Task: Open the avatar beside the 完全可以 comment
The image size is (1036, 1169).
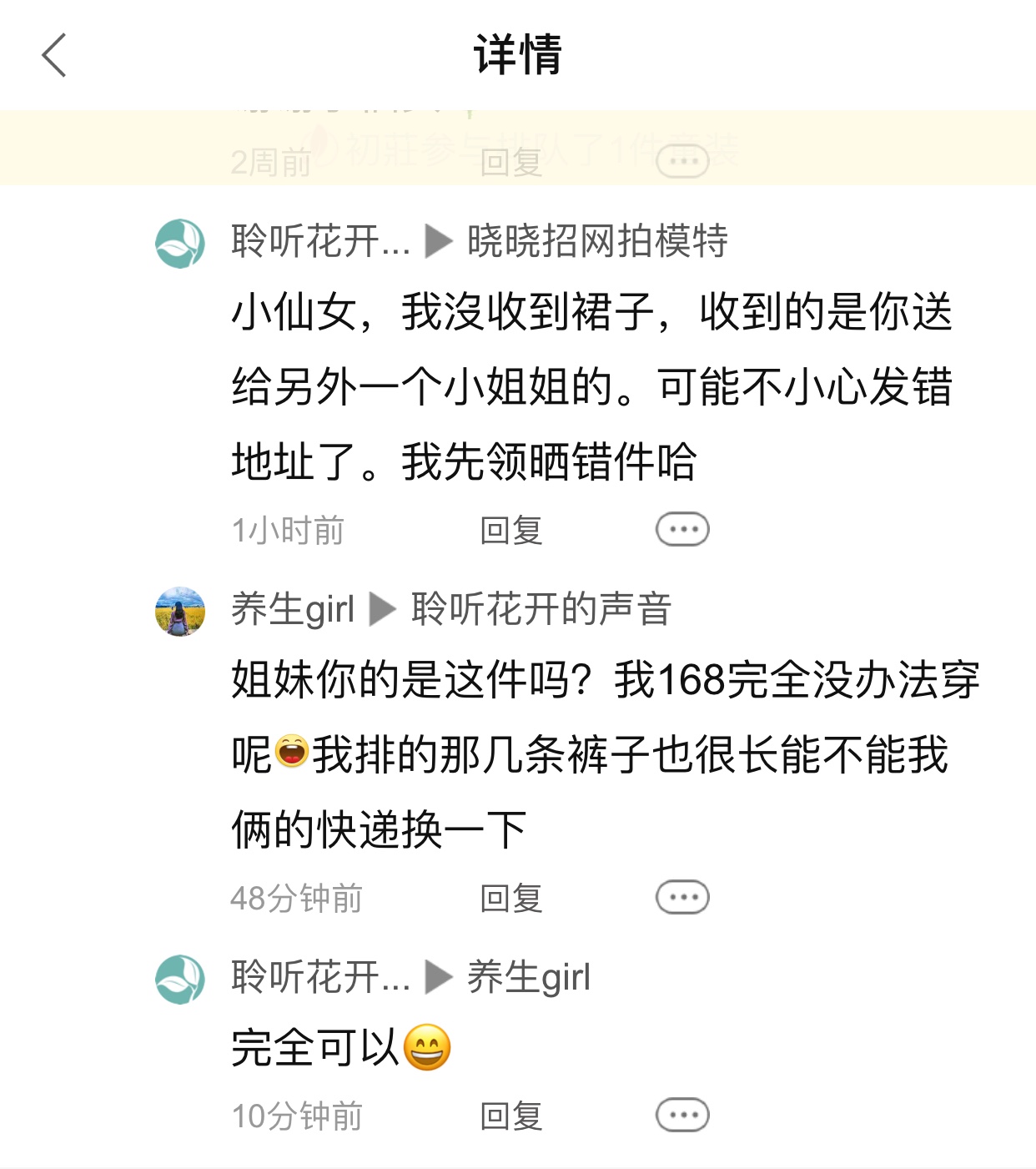Action: (x=180, y=979)
